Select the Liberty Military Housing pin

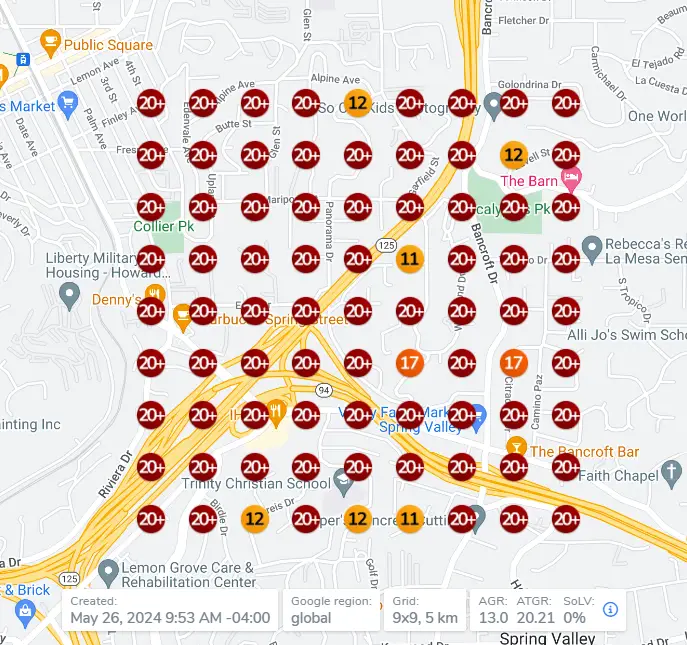point(69,294)
